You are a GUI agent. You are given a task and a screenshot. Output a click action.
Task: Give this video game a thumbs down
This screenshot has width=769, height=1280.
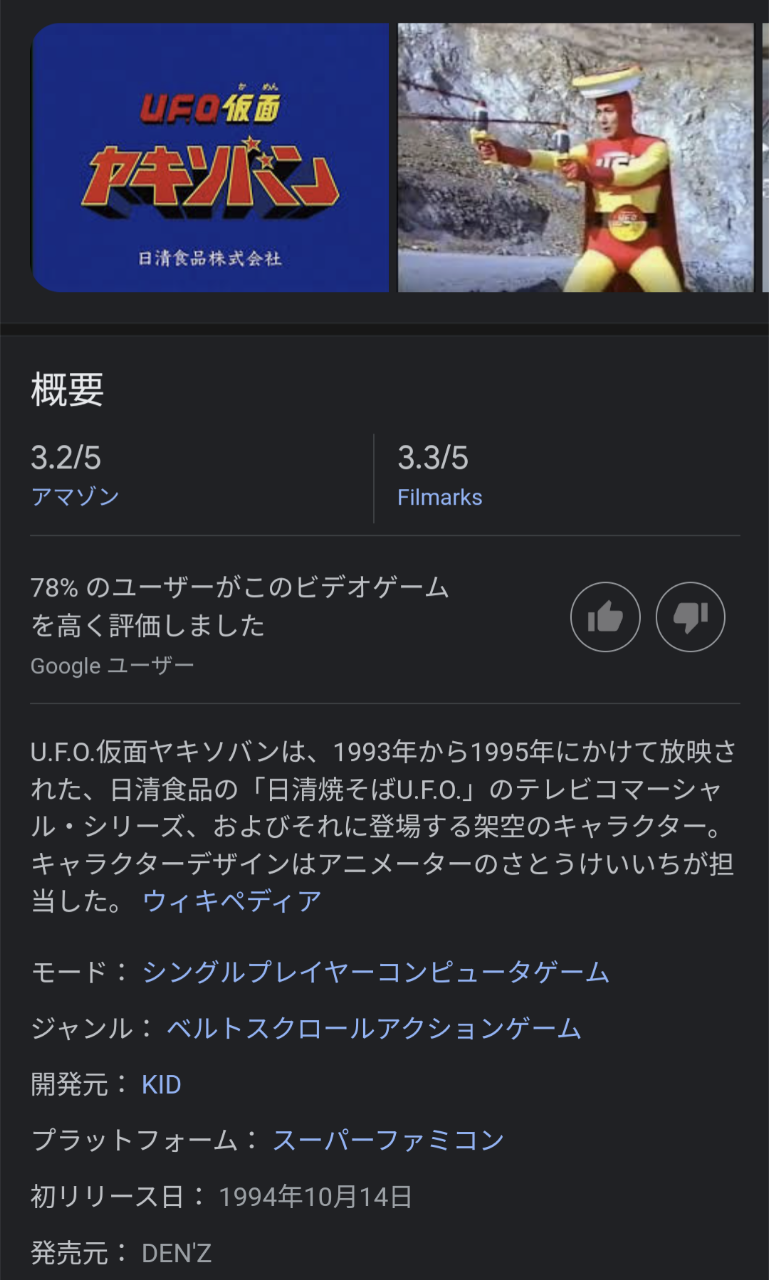690,618
